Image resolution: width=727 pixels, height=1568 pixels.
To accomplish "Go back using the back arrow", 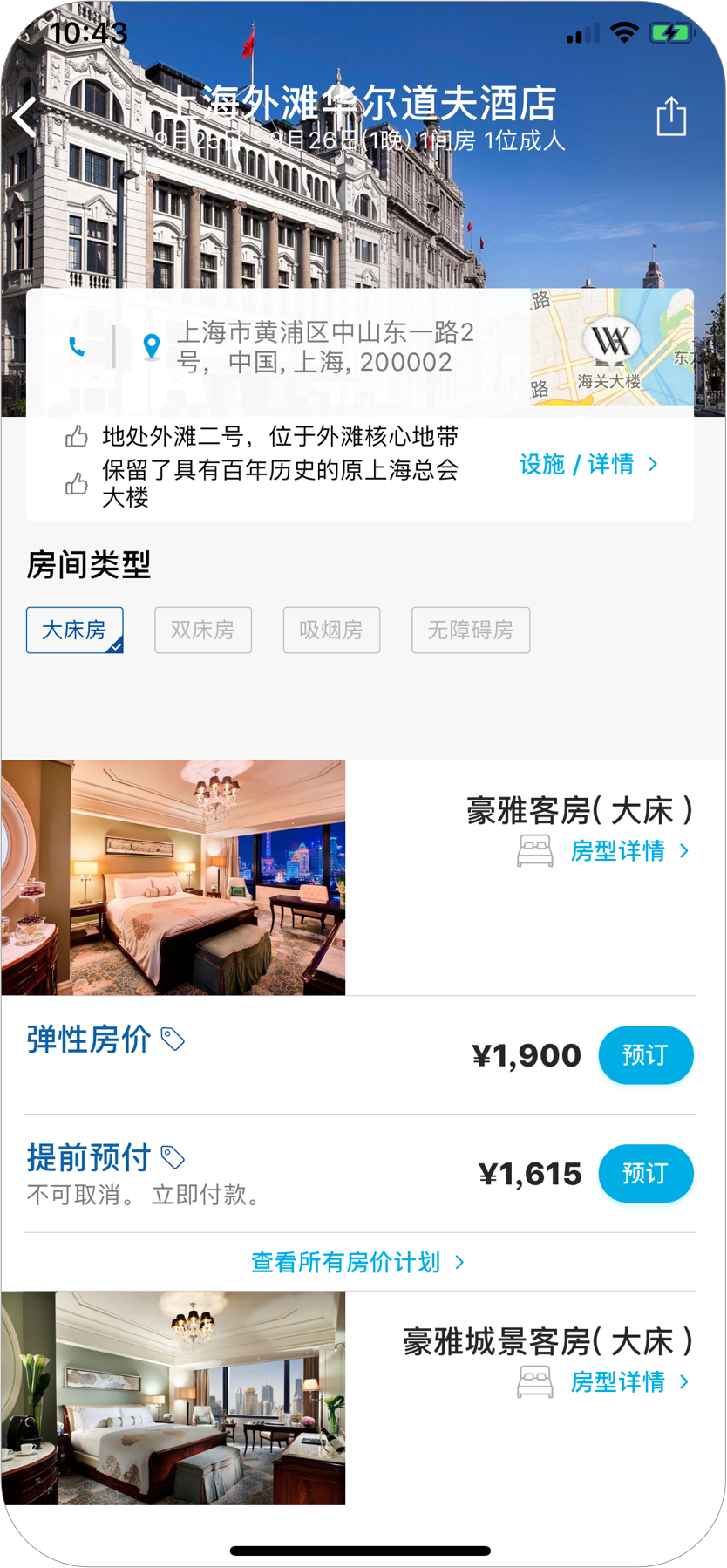I will [26, 118].
